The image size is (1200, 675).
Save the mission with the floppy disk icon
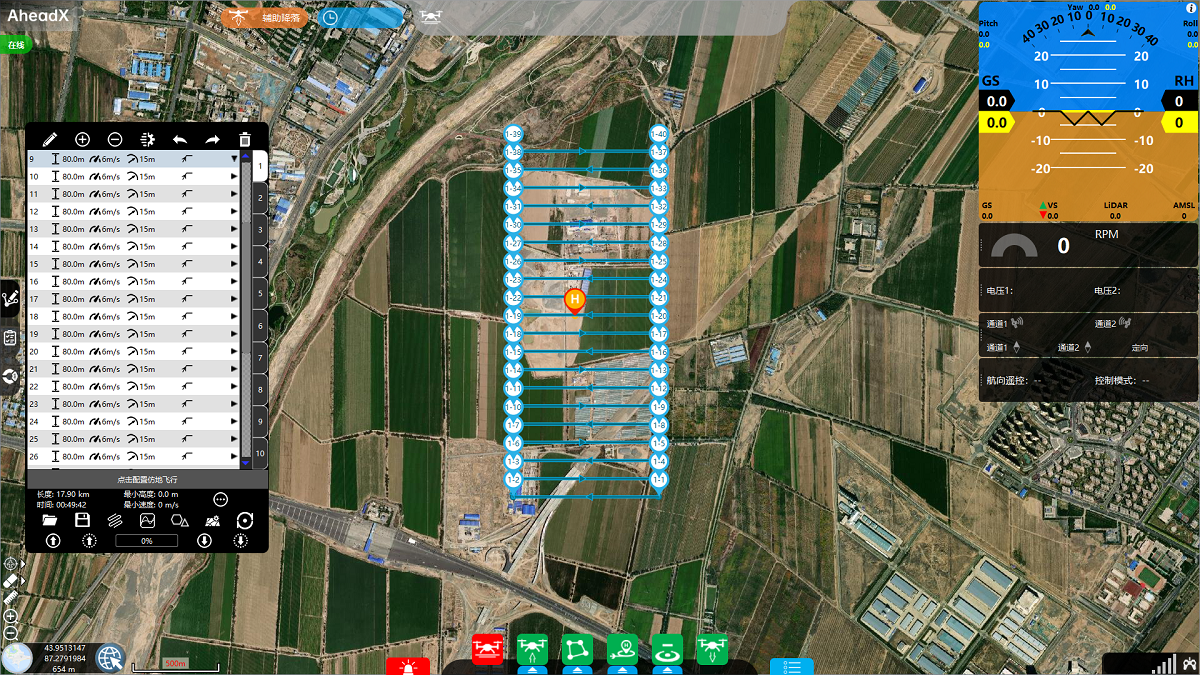83,520
